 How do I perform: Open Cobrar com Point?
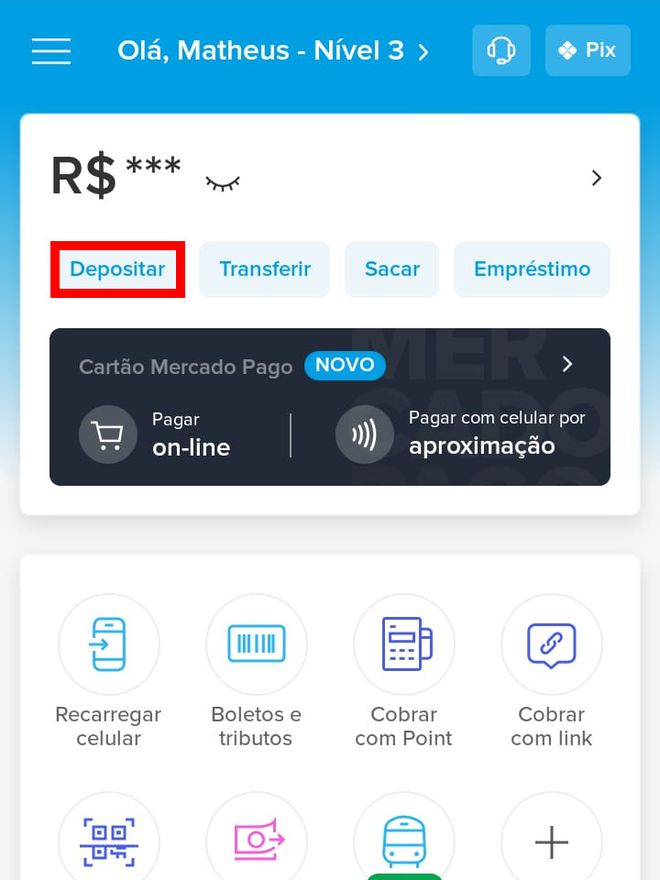(x=404, y=645)
